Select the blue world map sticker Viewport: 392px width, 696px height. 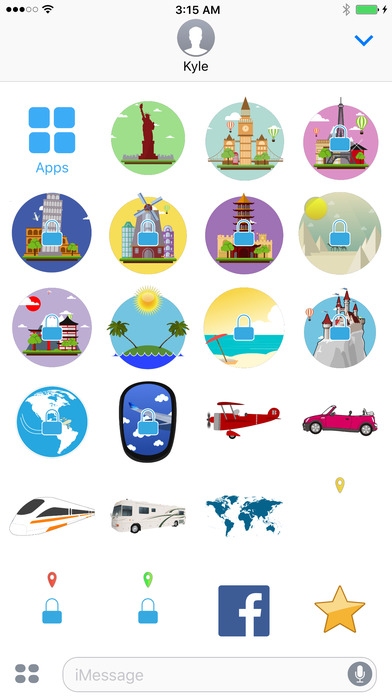pos(244,515)
